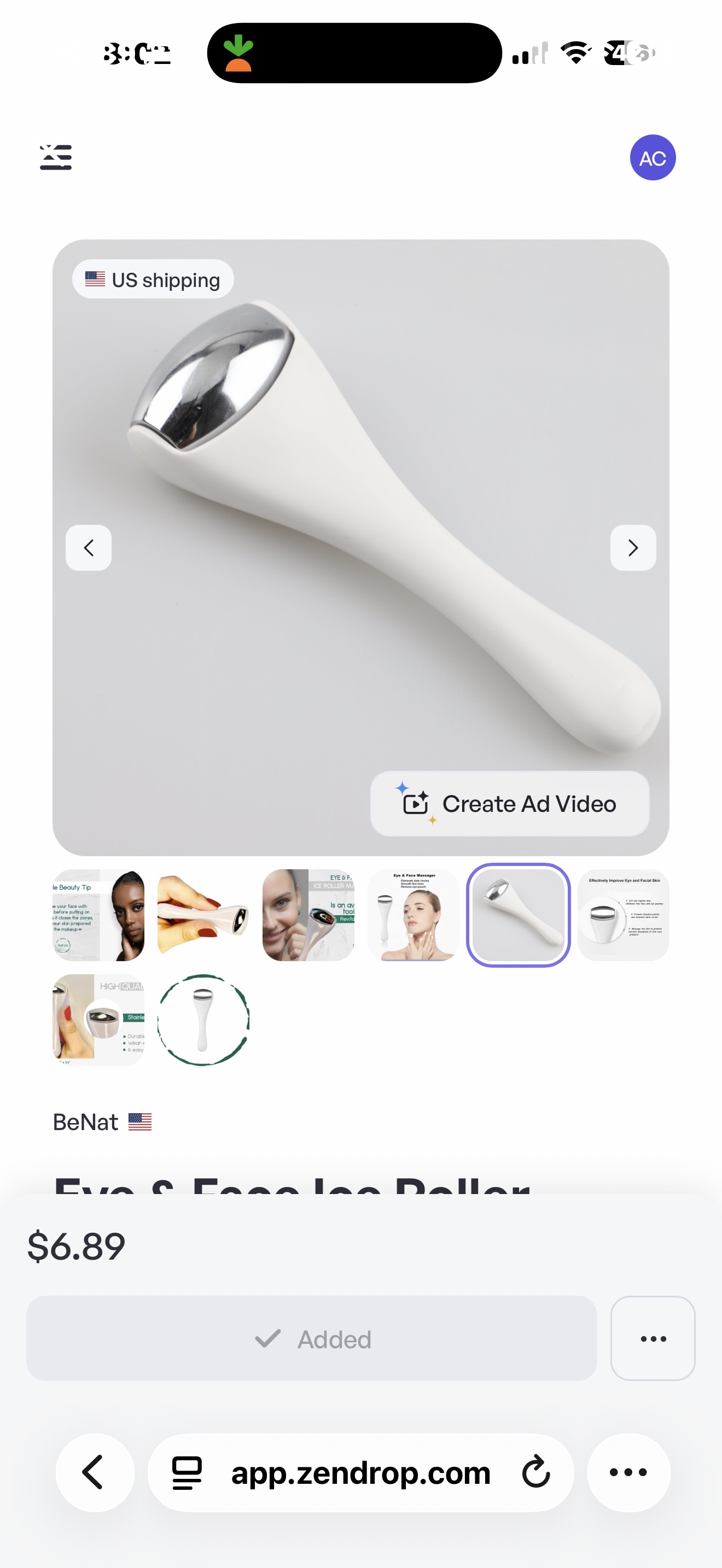
Task: Select the Ice Roller woman smiling thumbnail
Action: (x=308, y=915)
